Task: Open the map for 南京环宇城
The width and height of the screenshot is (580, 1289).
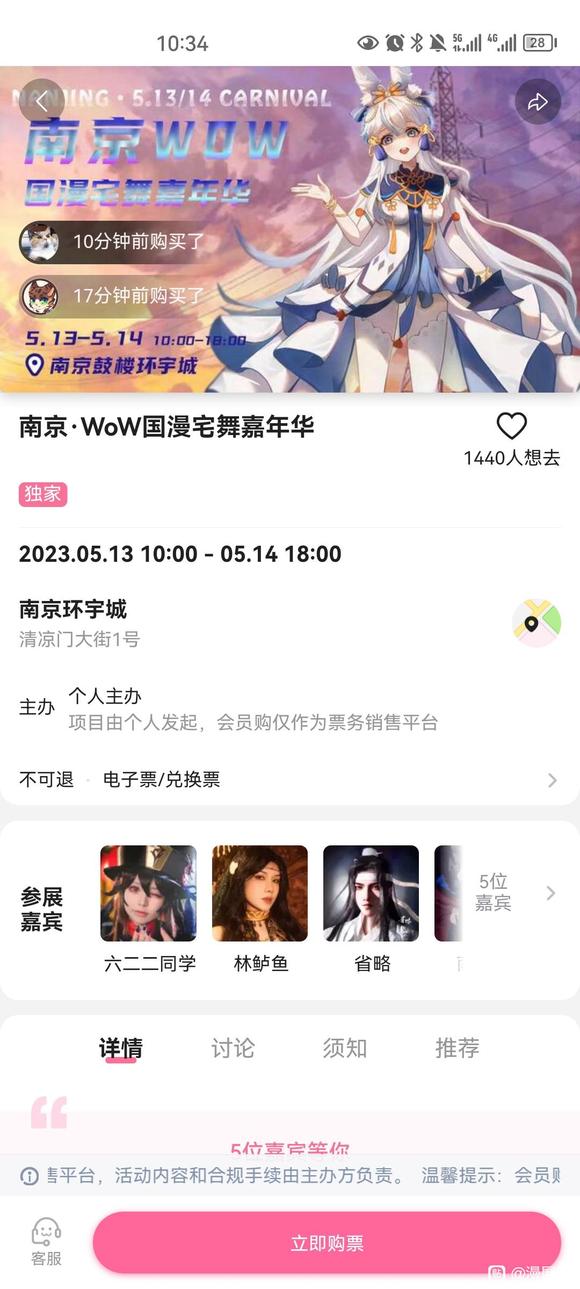Action: point(536,623)
